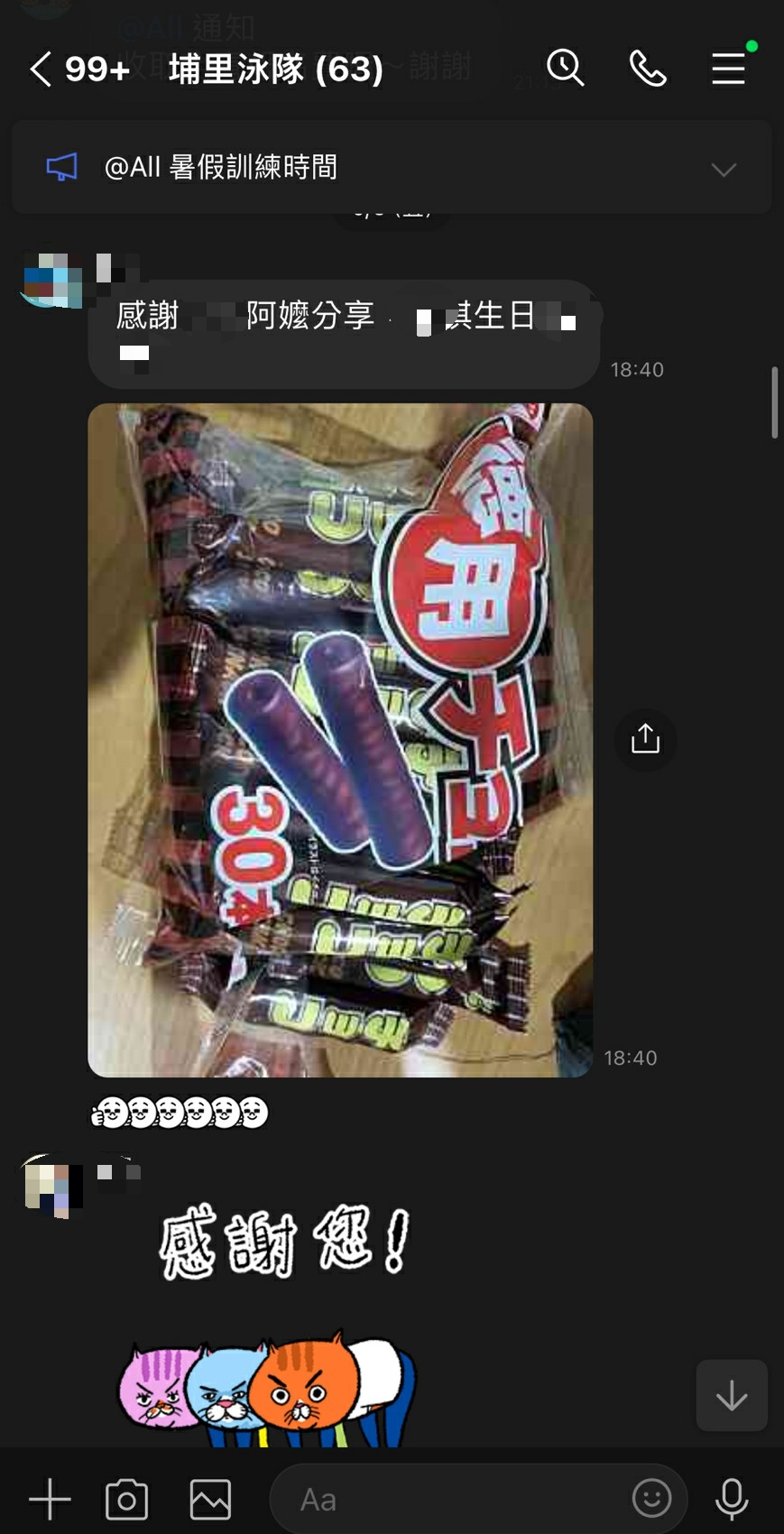Record a voice message

(x=731, y=1500)
